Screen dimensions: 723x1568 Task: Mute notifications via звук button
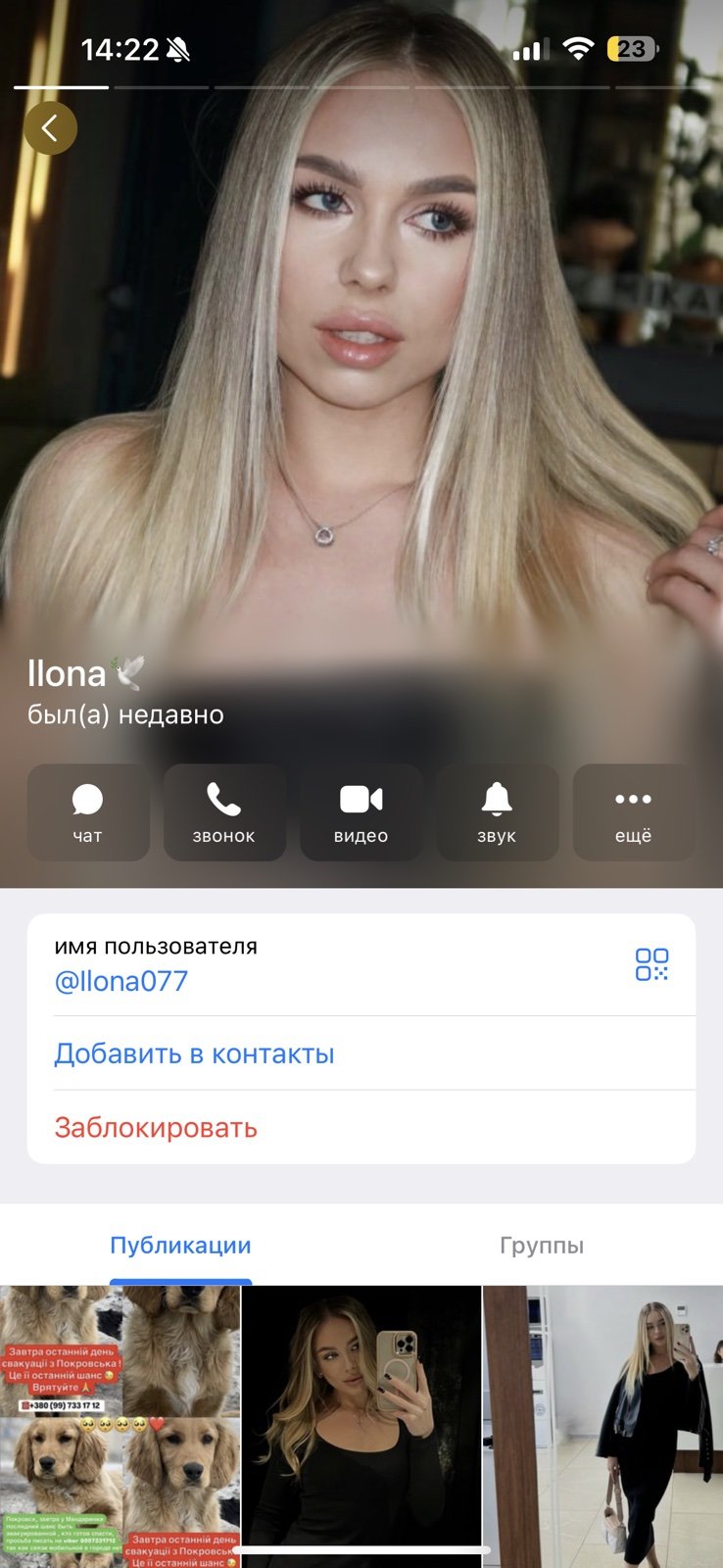[x=497, y=812]
